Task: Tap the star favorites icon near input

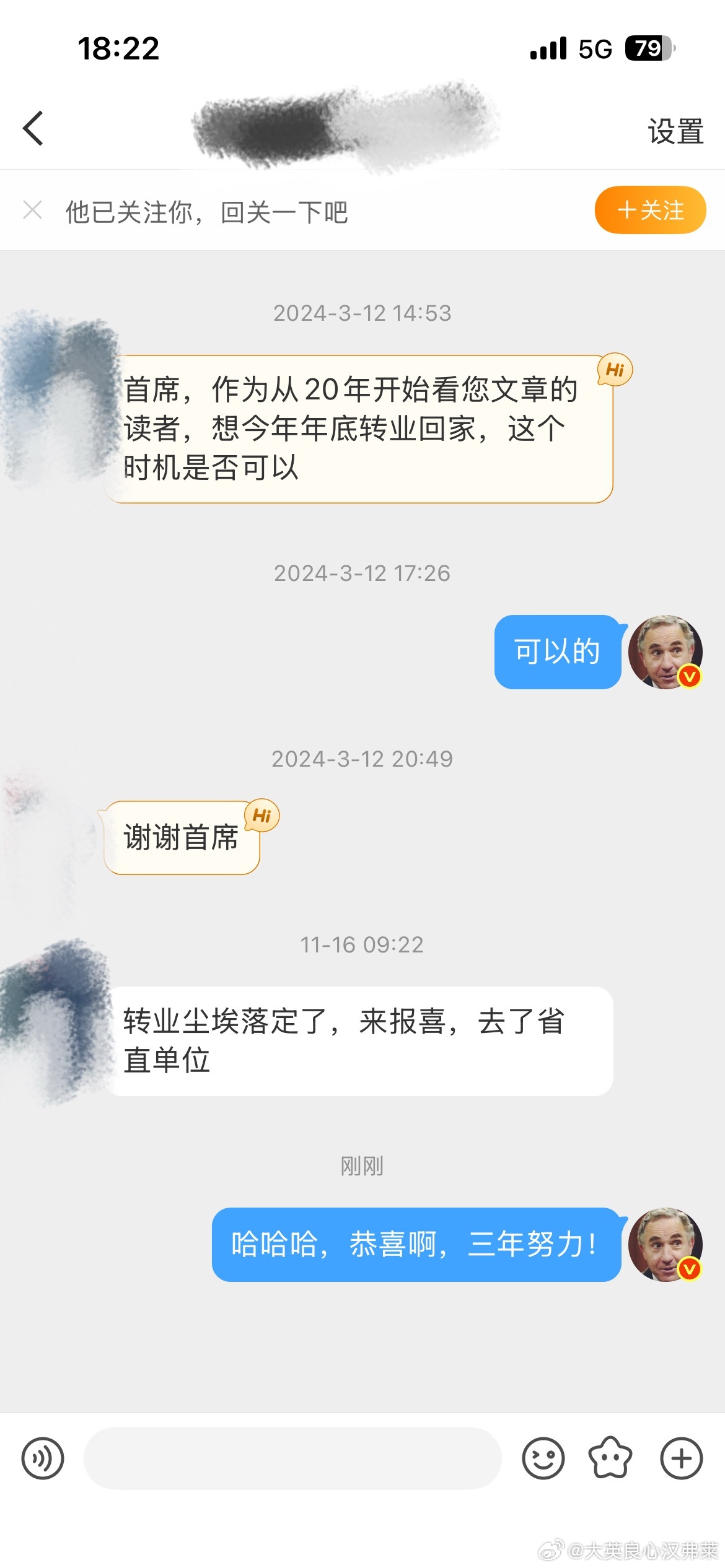Action: tap(610, 1458)
